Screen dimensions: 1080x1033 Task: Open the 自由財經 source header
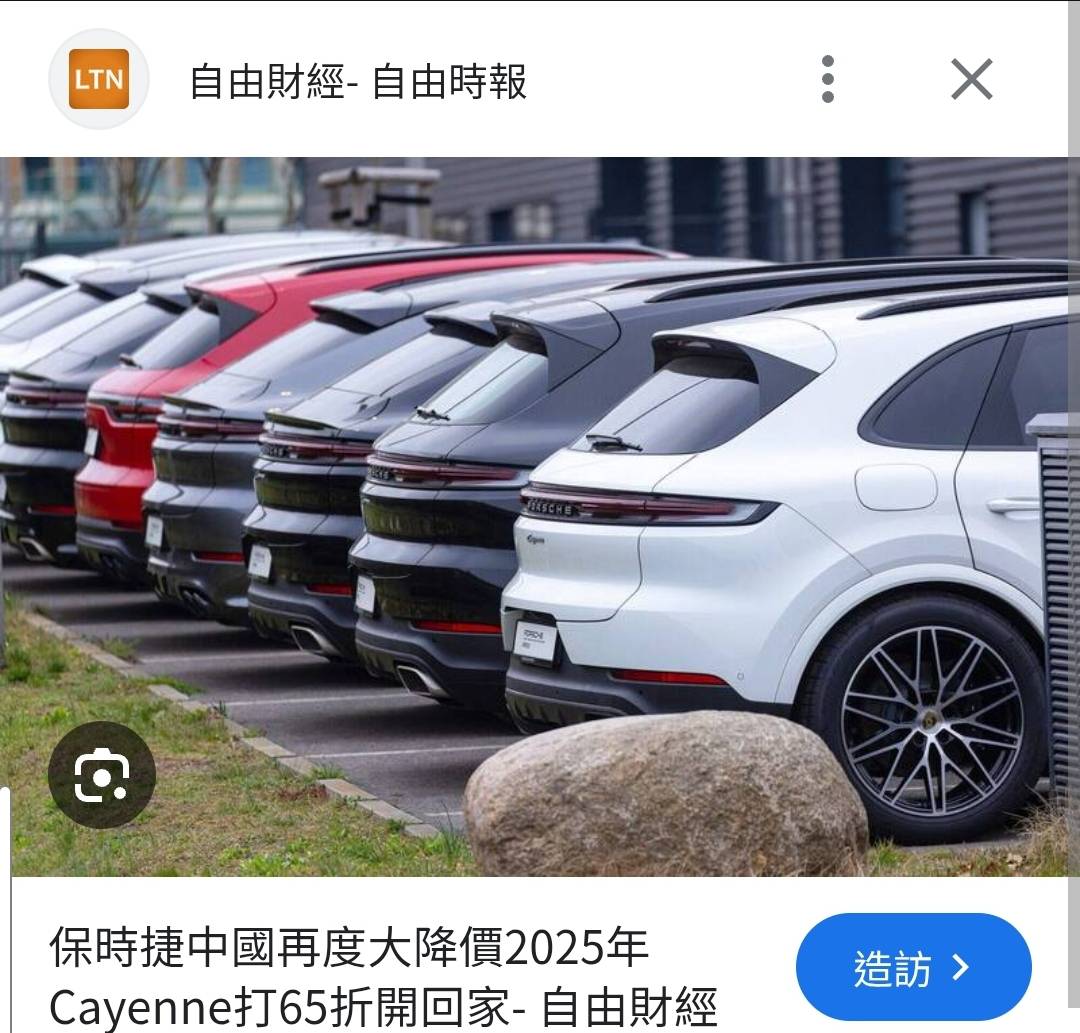[x=357, y=81]
